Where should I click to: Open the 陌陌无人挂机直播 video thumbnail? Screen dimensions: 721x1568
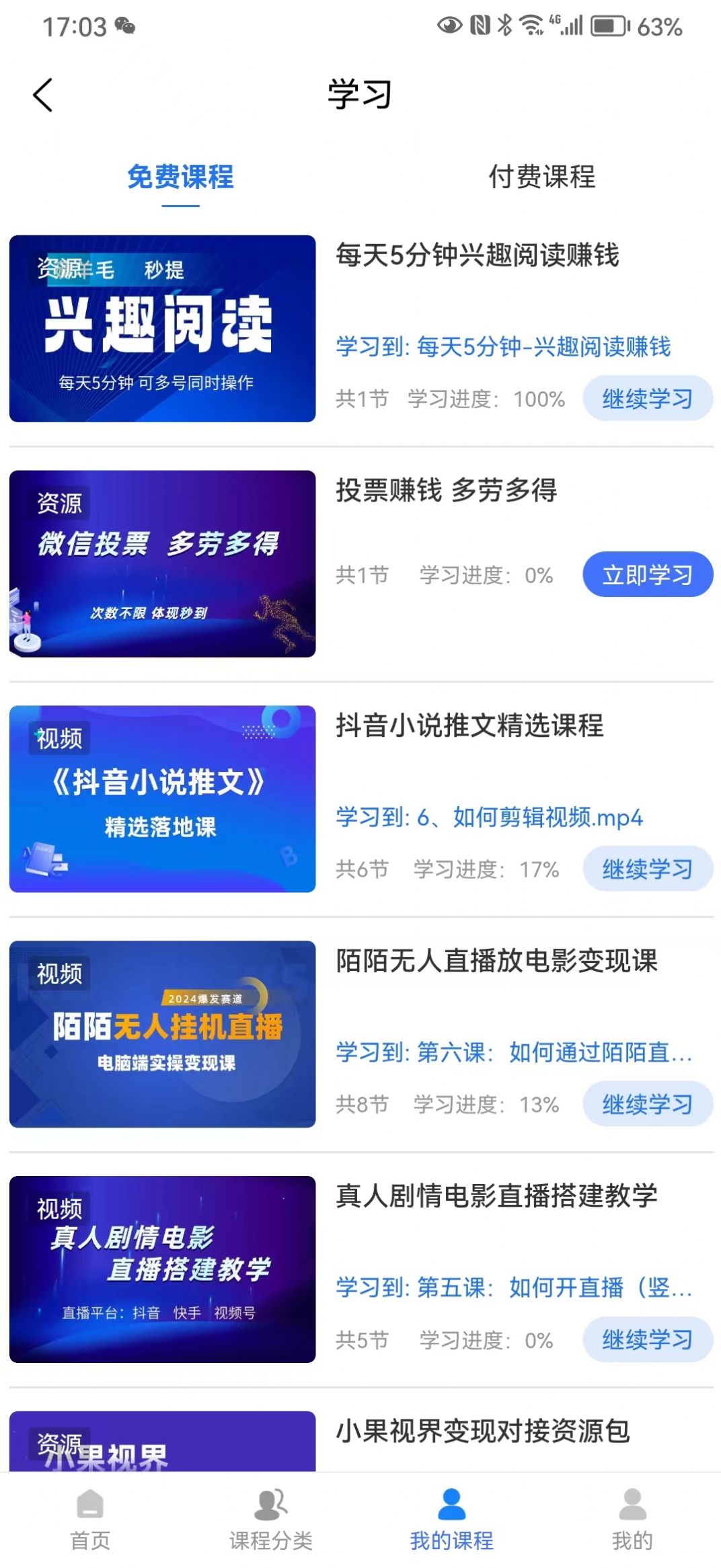[161, 1034]
